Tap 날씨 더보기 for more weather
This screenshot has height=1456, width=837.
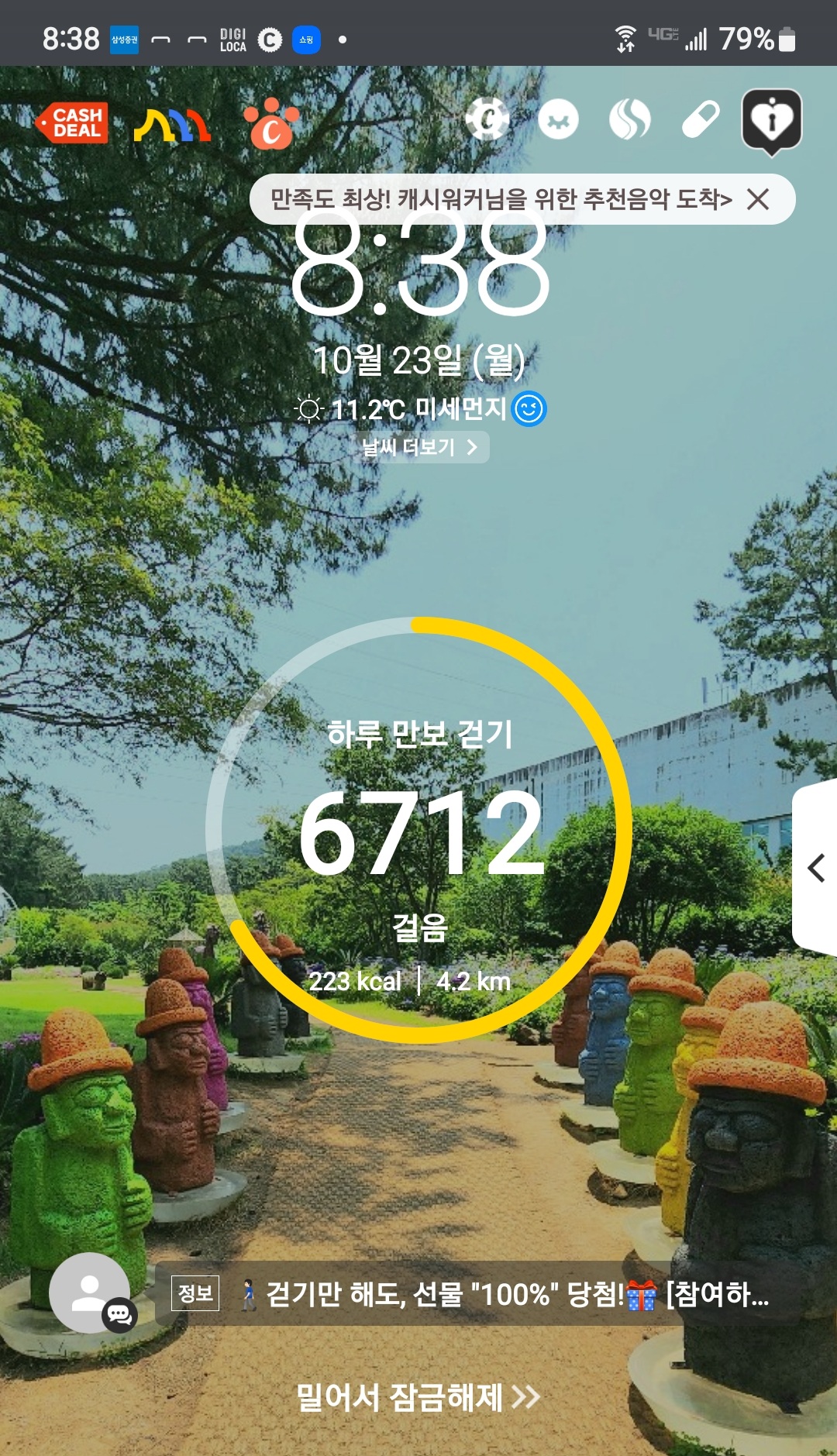[419, 447]
